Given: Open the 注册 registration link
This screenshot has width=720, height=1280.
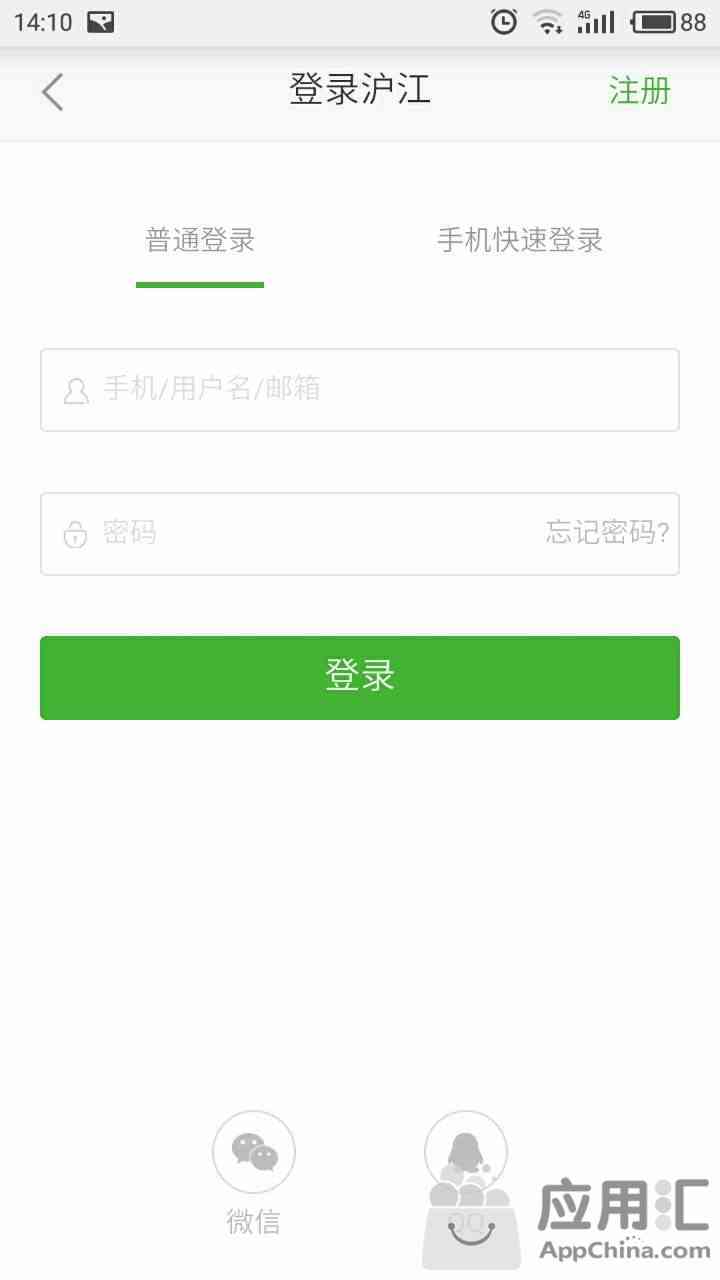Looking at the screenshot, I should 639,91.
